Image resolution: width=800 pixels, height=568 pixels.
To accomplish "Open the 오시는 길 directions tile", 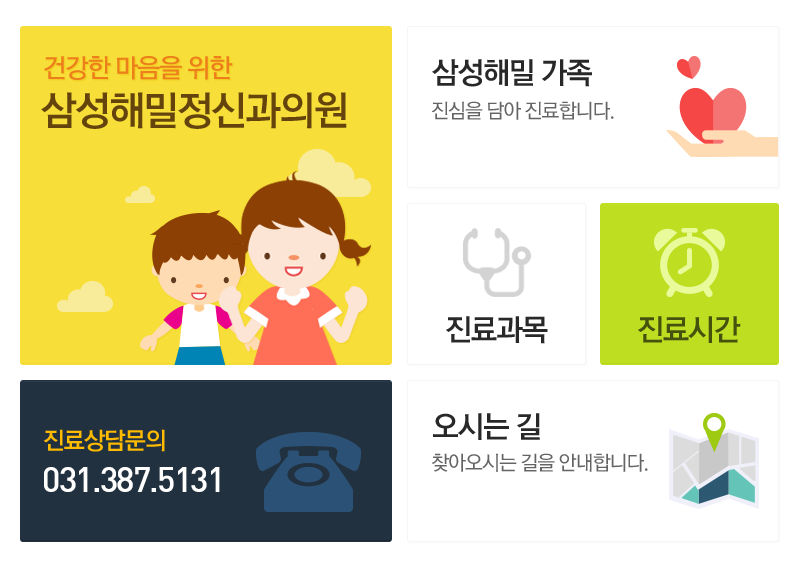I will (x=593, y=461).
